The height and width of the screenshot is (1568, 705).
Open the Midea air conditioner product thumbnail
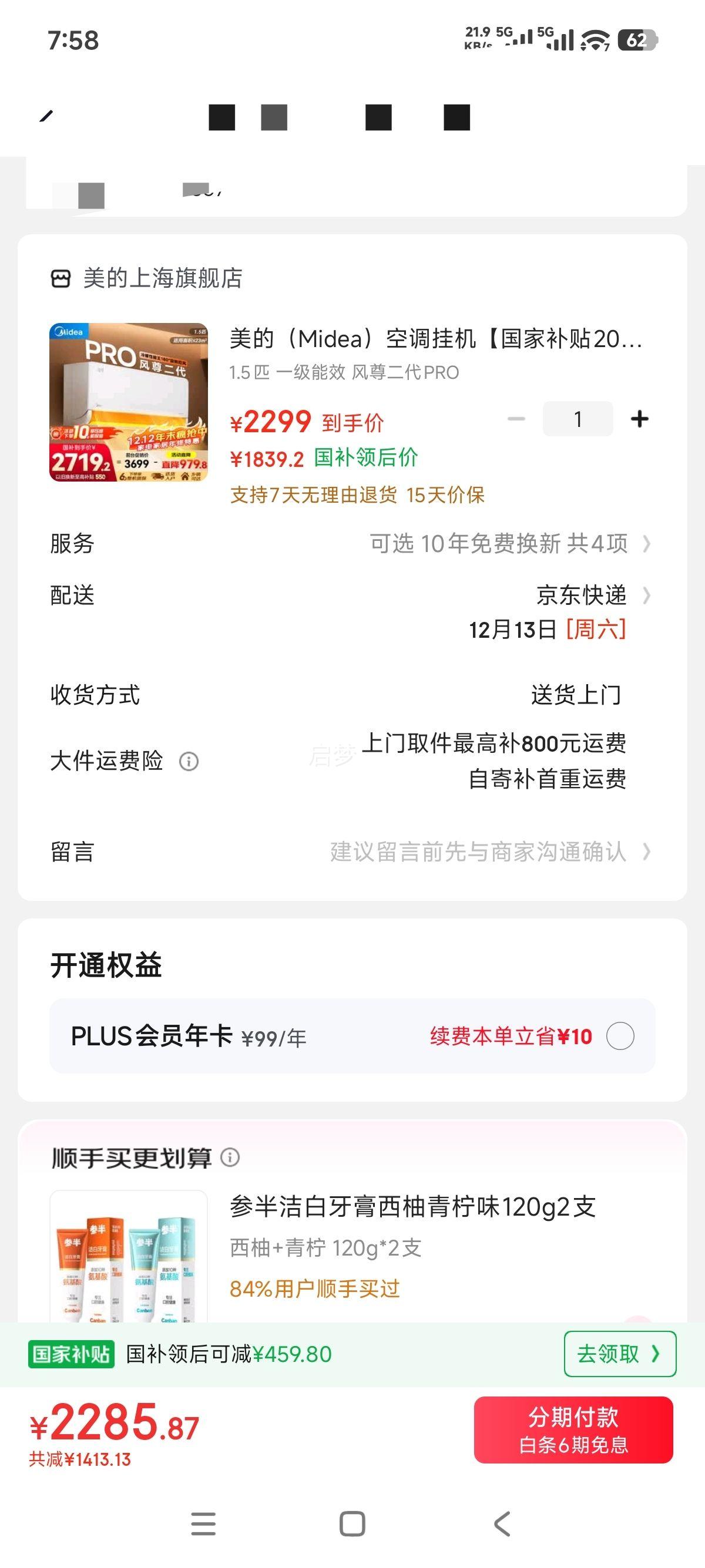pos(129,402)
